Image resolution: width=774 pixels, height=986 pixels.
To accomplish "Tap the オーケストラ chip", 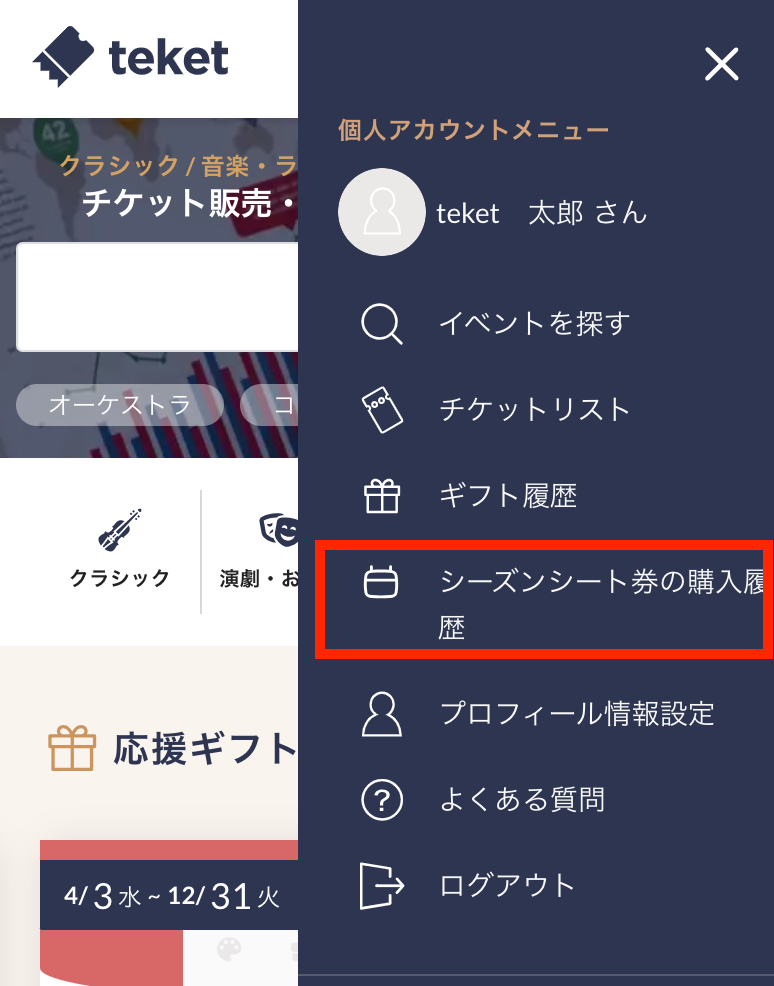I will tap(120, 405).
